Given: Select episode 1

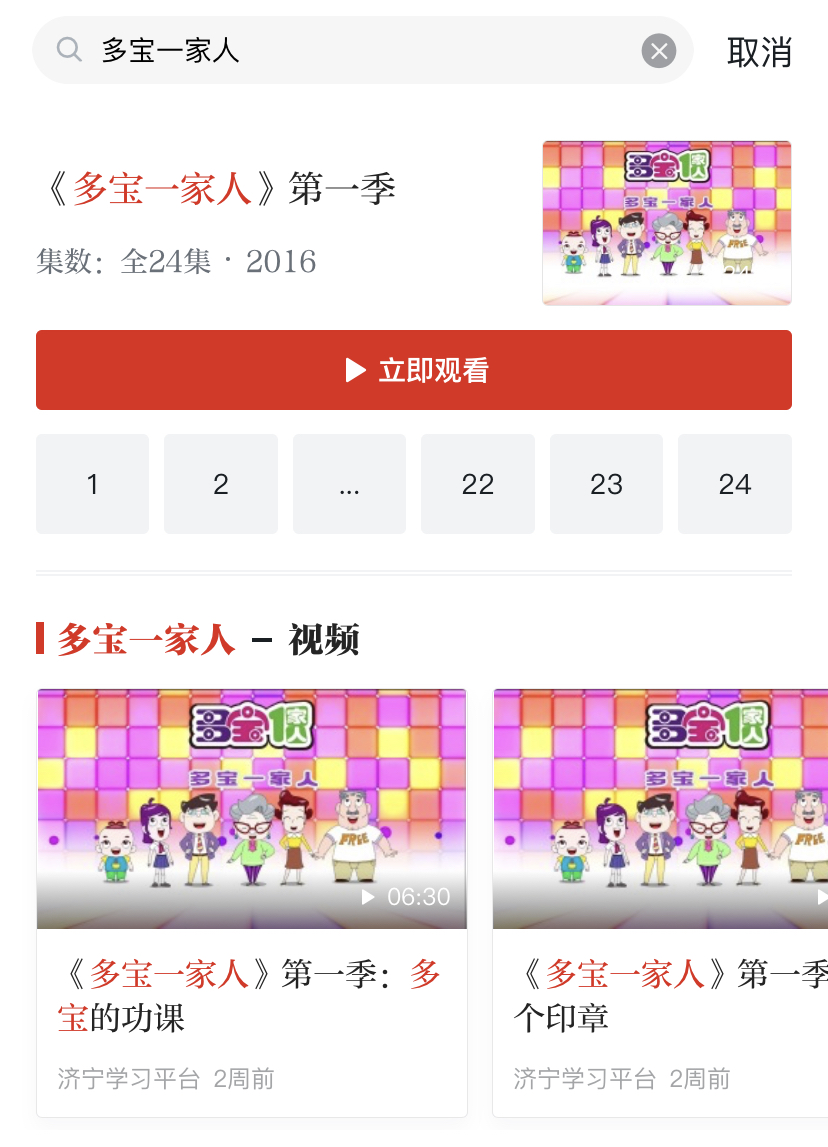Looking at the screenshot, I should click(92, 484).
